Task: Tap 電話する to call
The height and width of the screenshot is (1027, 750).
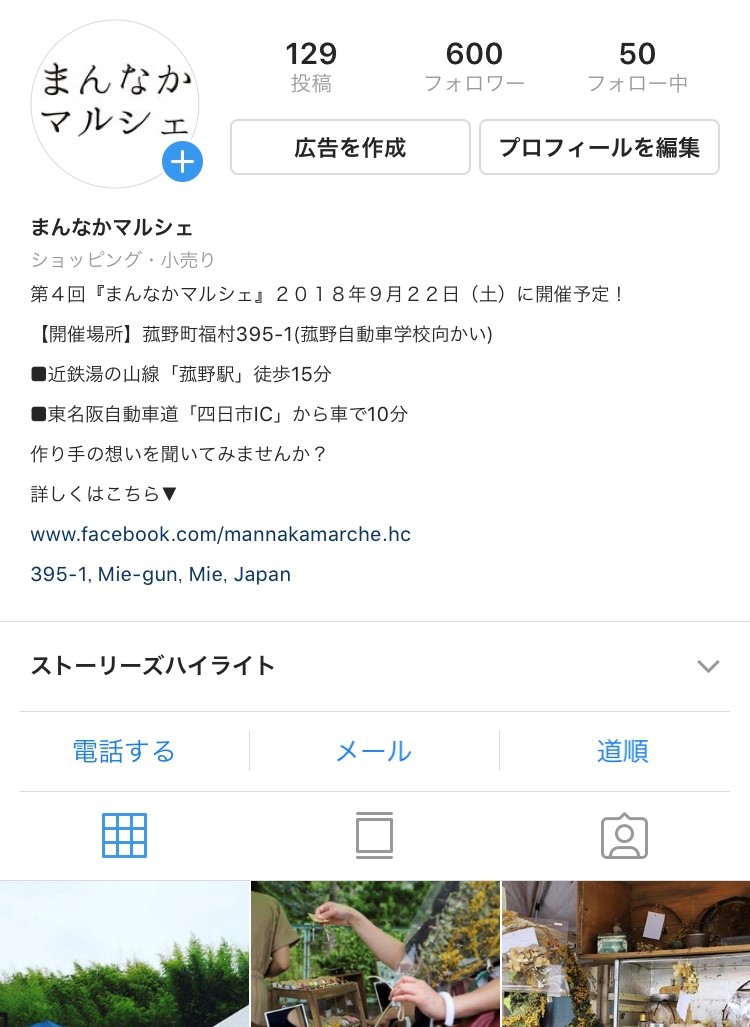Action: (124, 751)
